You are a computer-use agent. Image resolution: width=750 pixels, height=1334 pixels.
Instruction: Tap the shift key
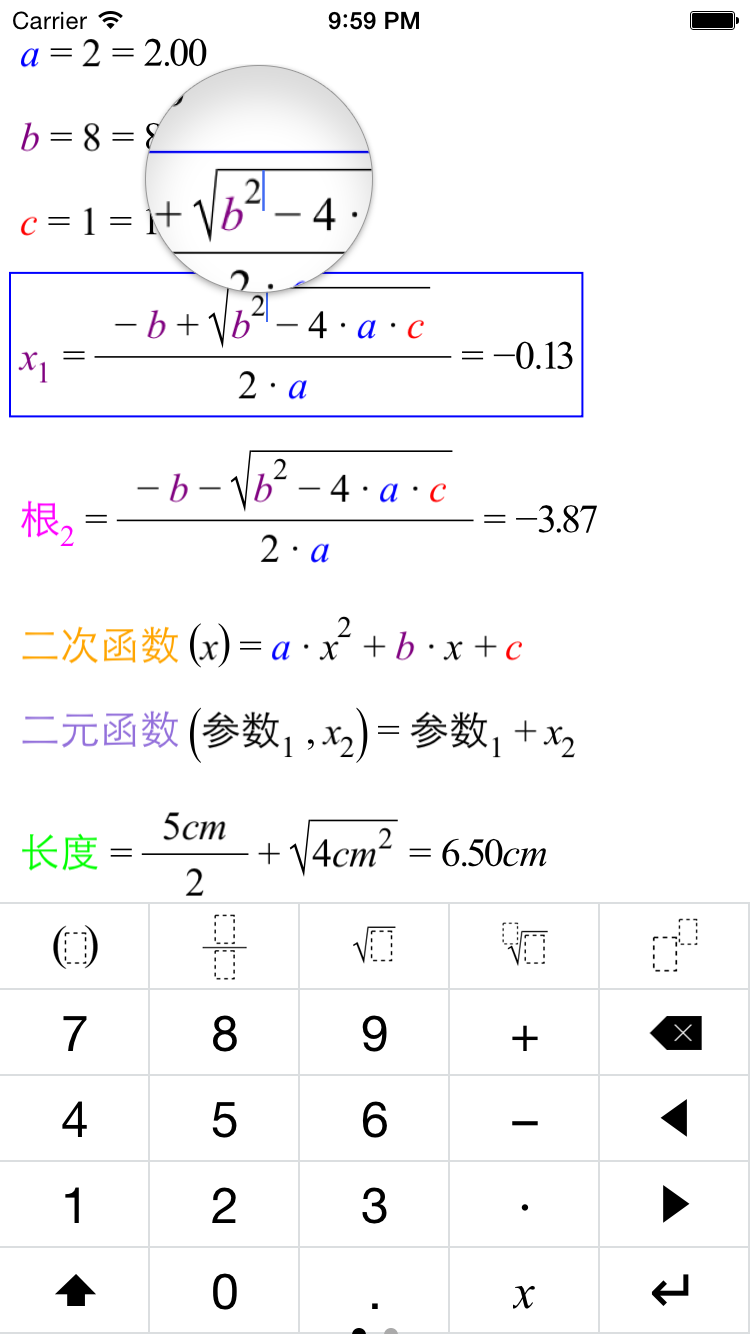[x=75, y=1290]
